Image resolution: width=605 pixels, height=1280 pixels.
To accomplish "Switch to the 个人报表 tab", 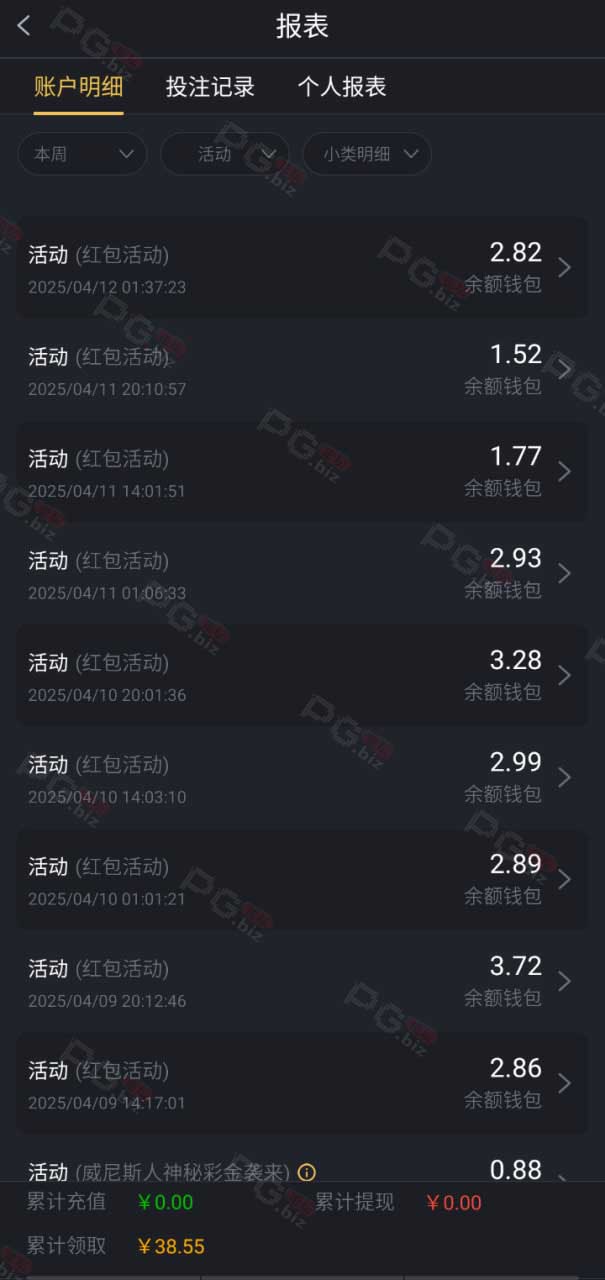I will click(342, 87).
